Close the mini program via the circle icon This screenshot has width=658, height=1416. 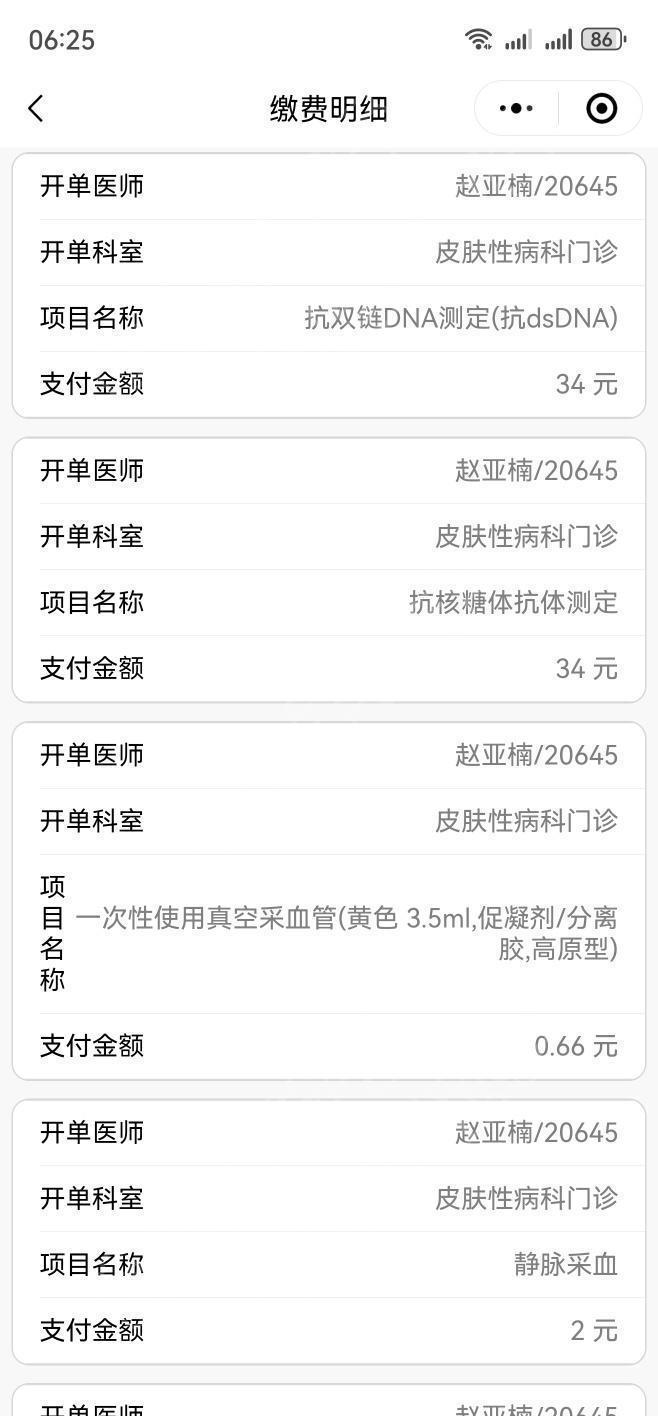tap(601, 108)
